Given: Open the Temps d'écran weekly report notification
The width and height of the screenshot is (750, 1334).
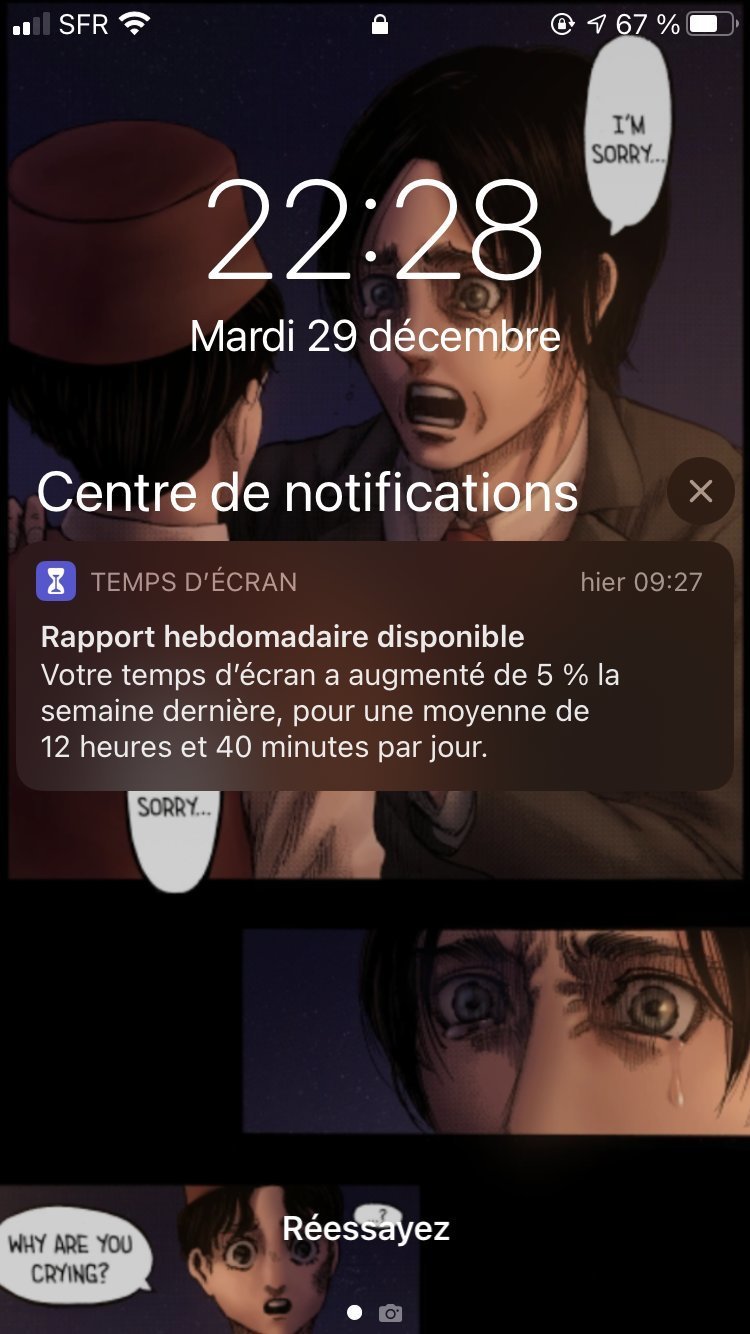Looking at the screenshot, I should (374, 667).
